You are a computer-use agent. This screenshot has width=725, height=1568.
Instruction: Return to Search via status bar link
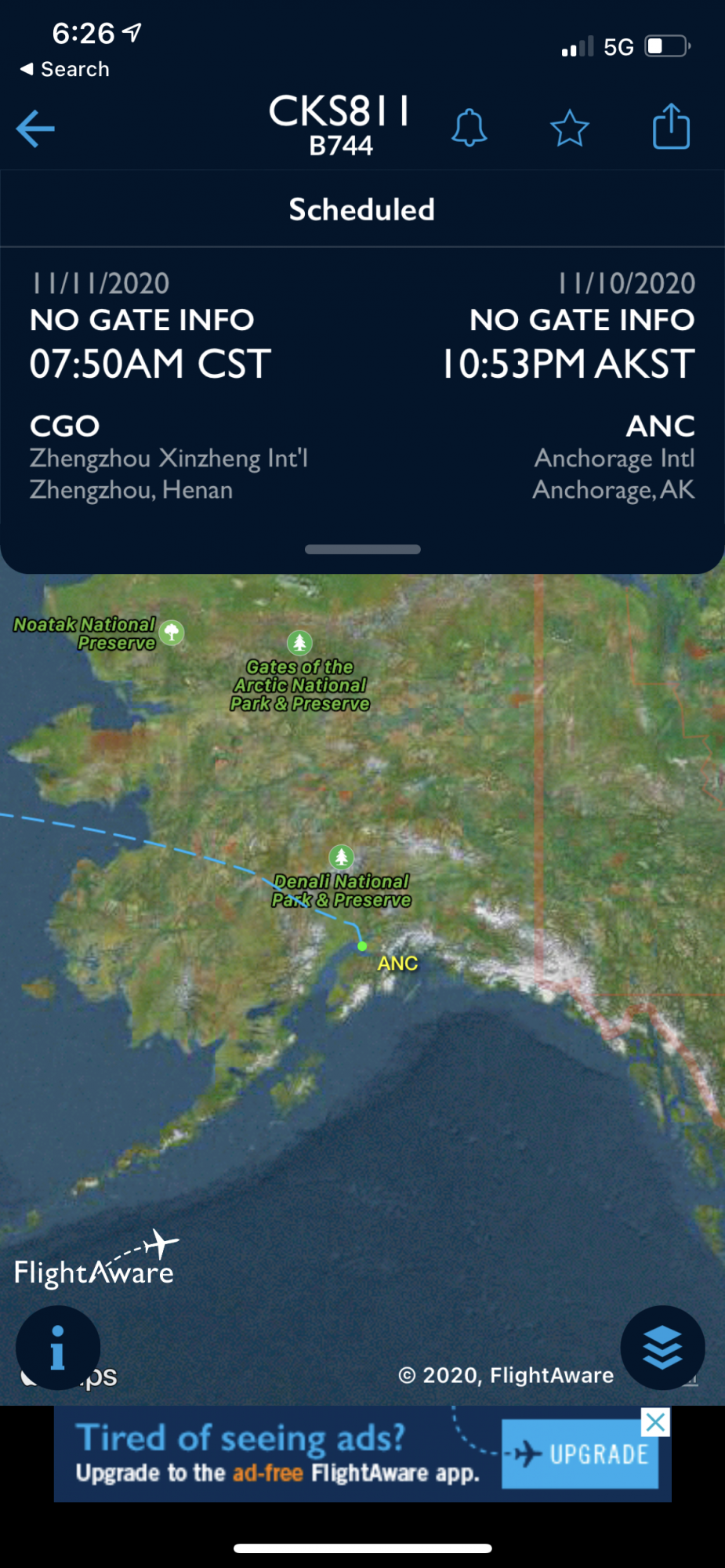point(65,69)
